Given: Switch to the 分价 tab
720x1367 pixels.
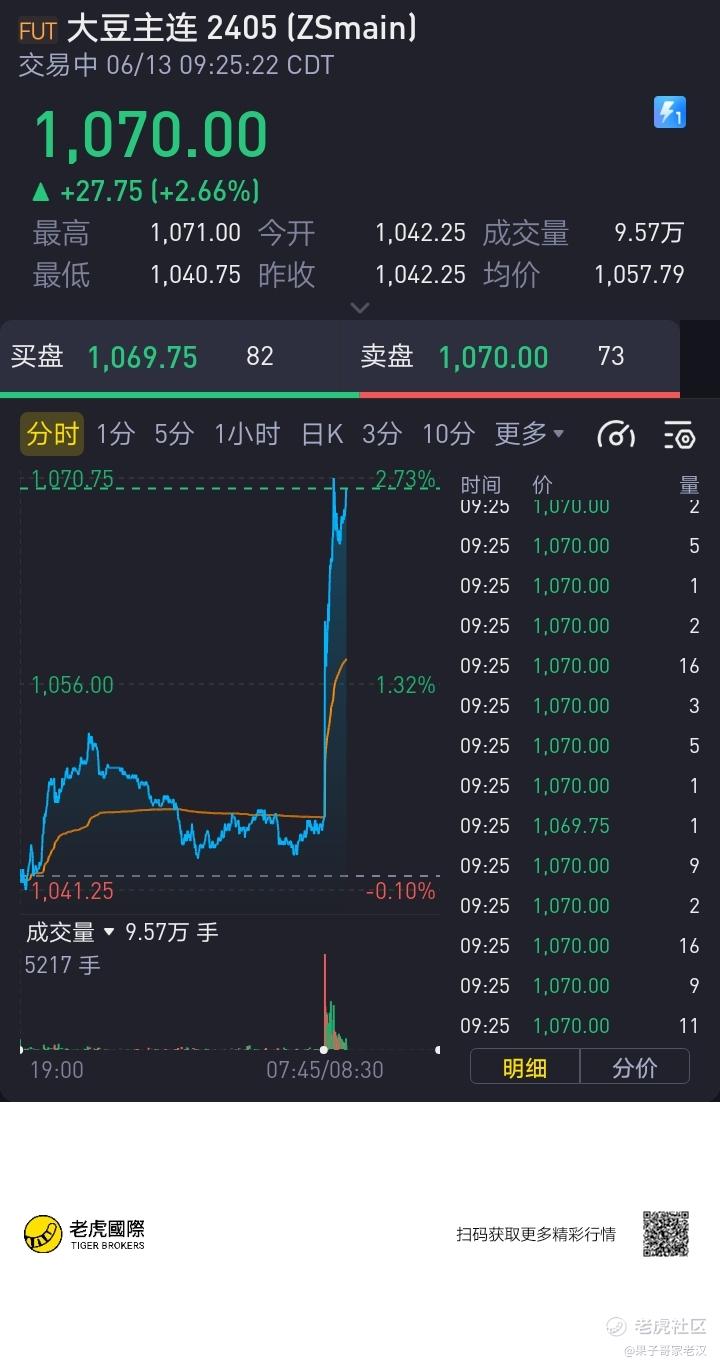Looking at the screenshot, I should 635,1067.
